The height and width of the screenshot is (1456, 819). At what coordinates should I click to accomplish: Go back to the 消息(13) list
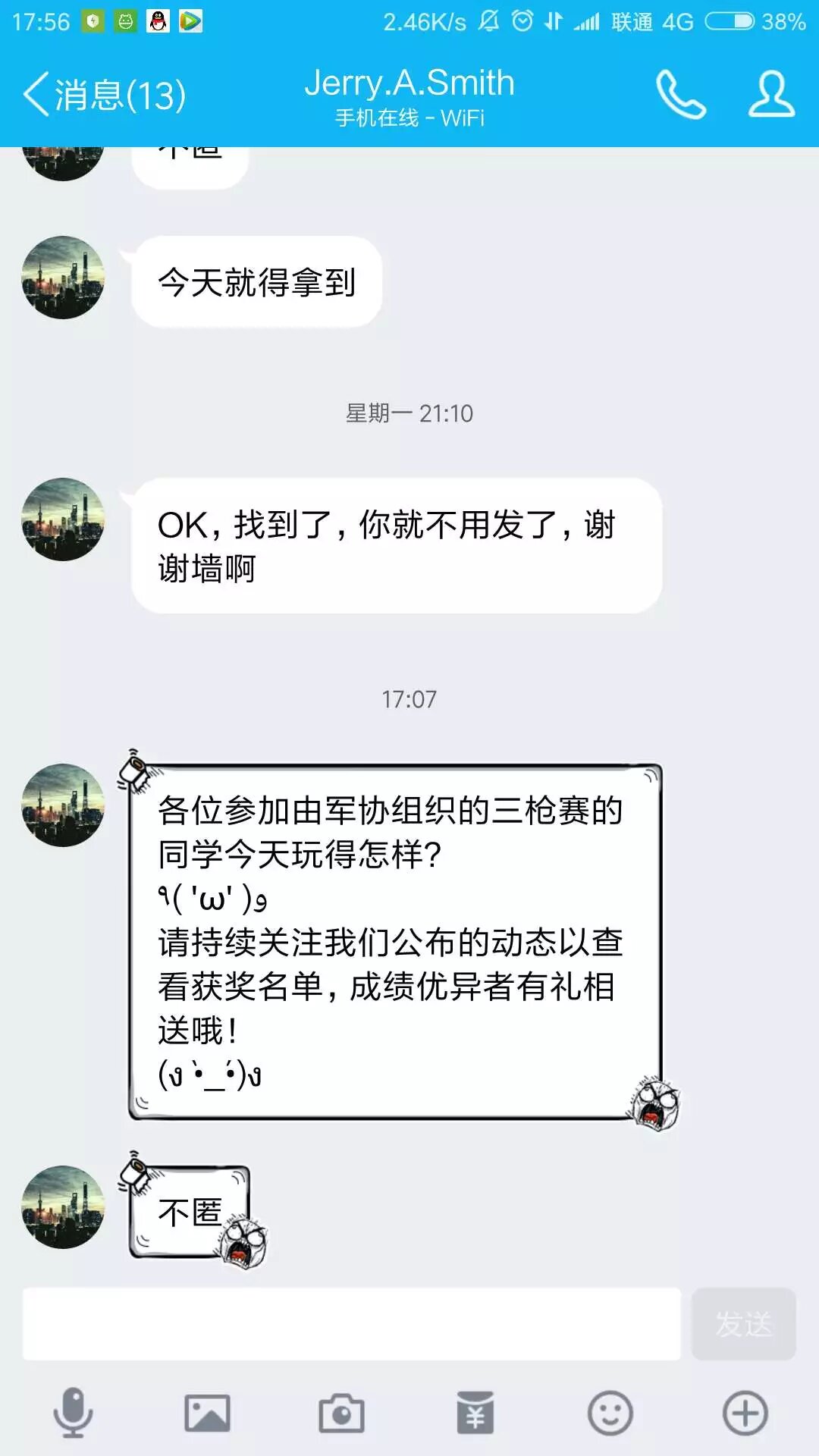click(105, 95)
